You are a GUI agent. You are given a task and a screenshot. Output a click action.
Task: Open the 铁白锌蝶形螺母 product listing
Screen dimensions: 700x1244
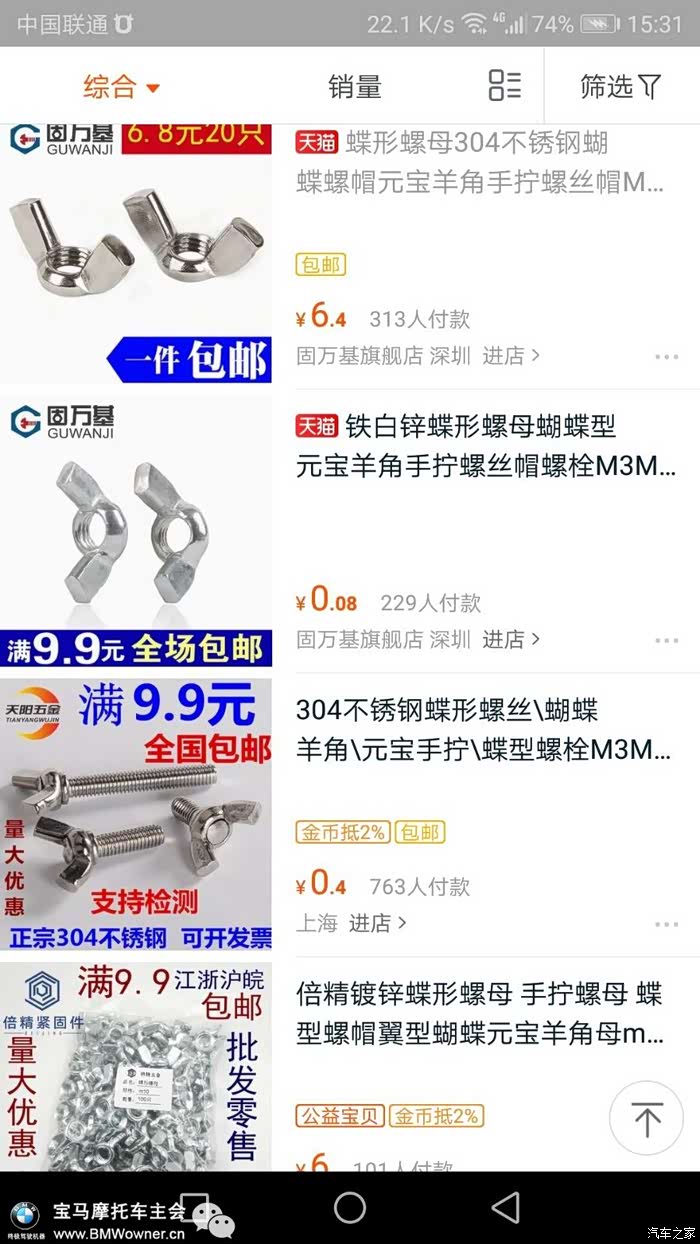pyautogui.click(x=480, y=446)
